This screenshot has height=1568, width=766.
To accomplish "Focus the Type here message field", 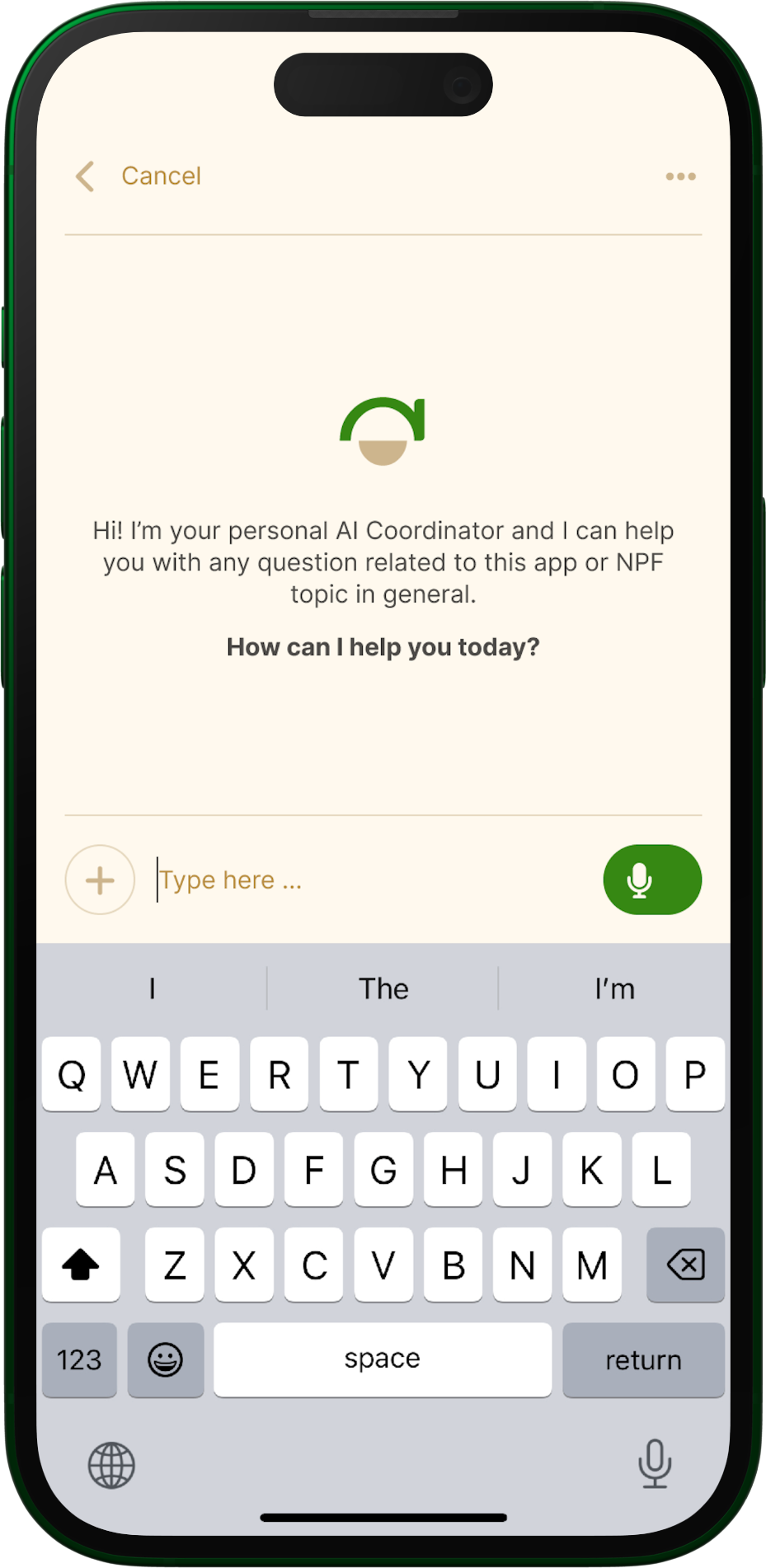I will 371,880.
